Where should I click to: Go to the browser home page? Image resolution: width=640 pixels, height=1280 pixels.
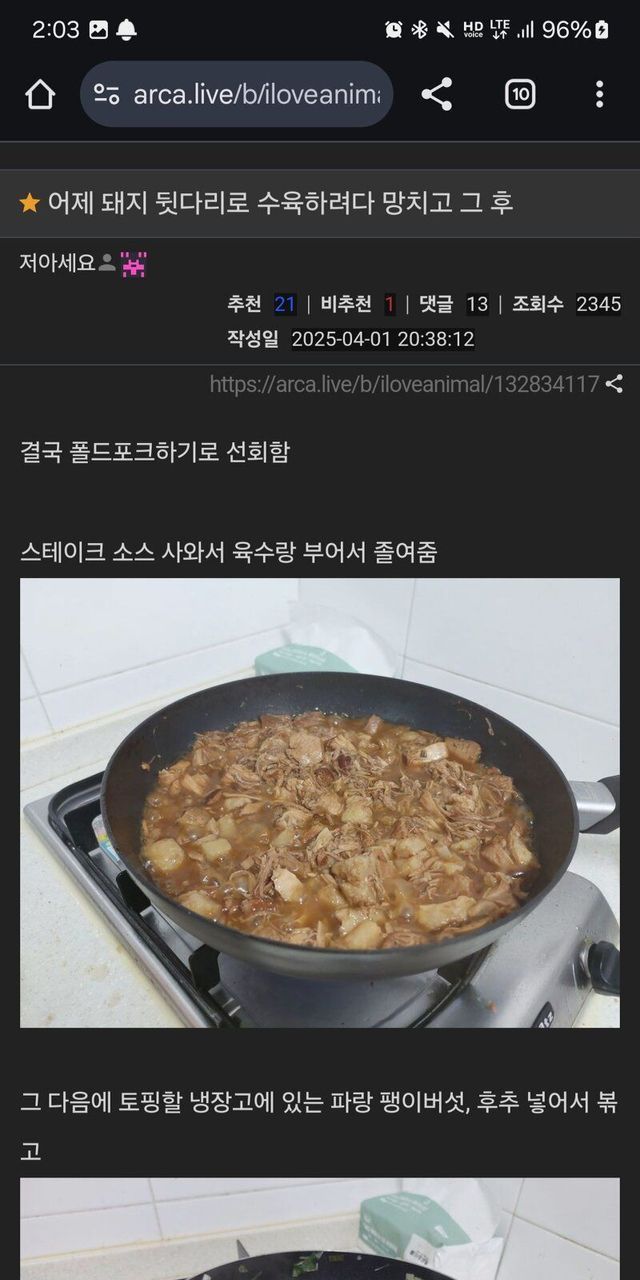[40, 95]
